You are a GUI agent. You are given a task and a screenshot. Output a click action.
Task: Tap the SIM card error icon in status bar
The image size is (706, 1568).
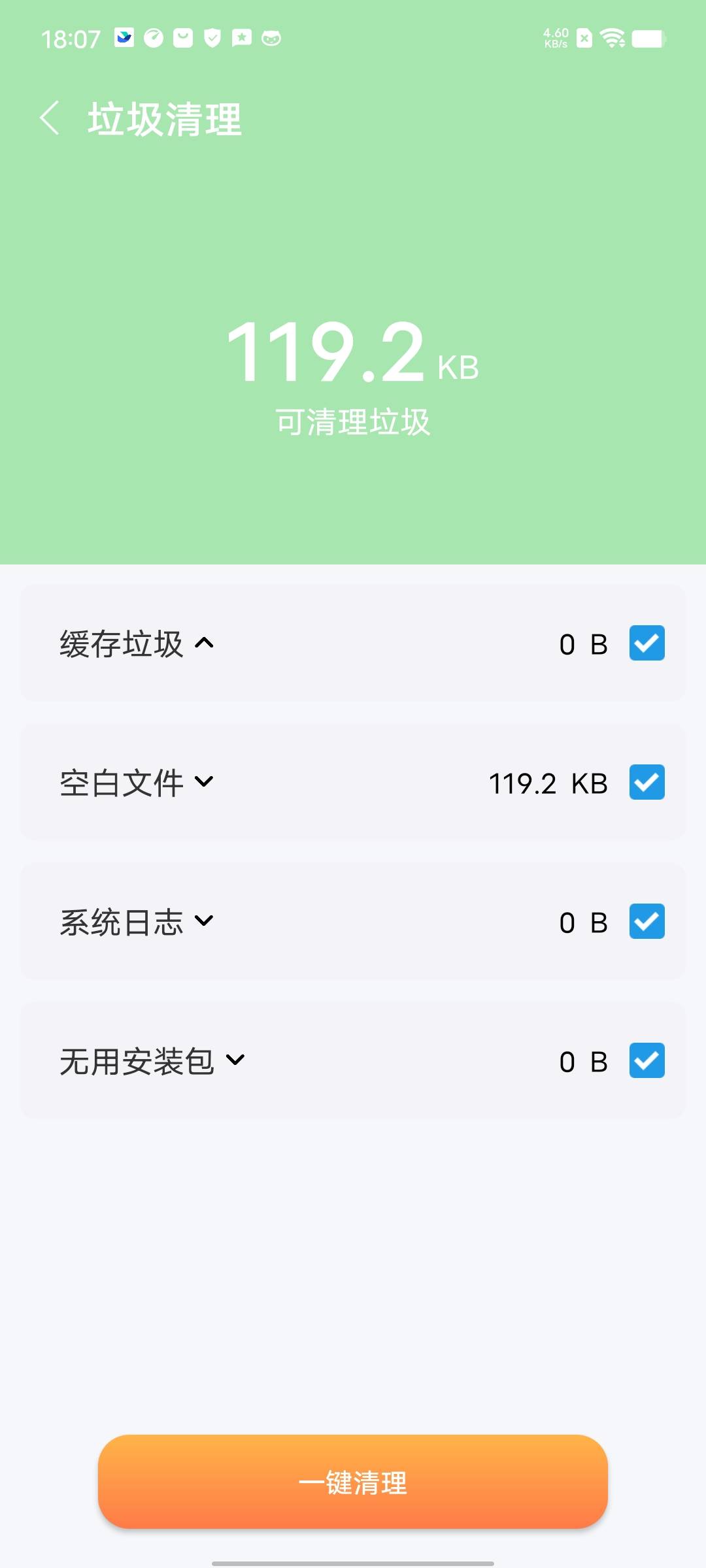pyautogui.click(x=584, y=38)
